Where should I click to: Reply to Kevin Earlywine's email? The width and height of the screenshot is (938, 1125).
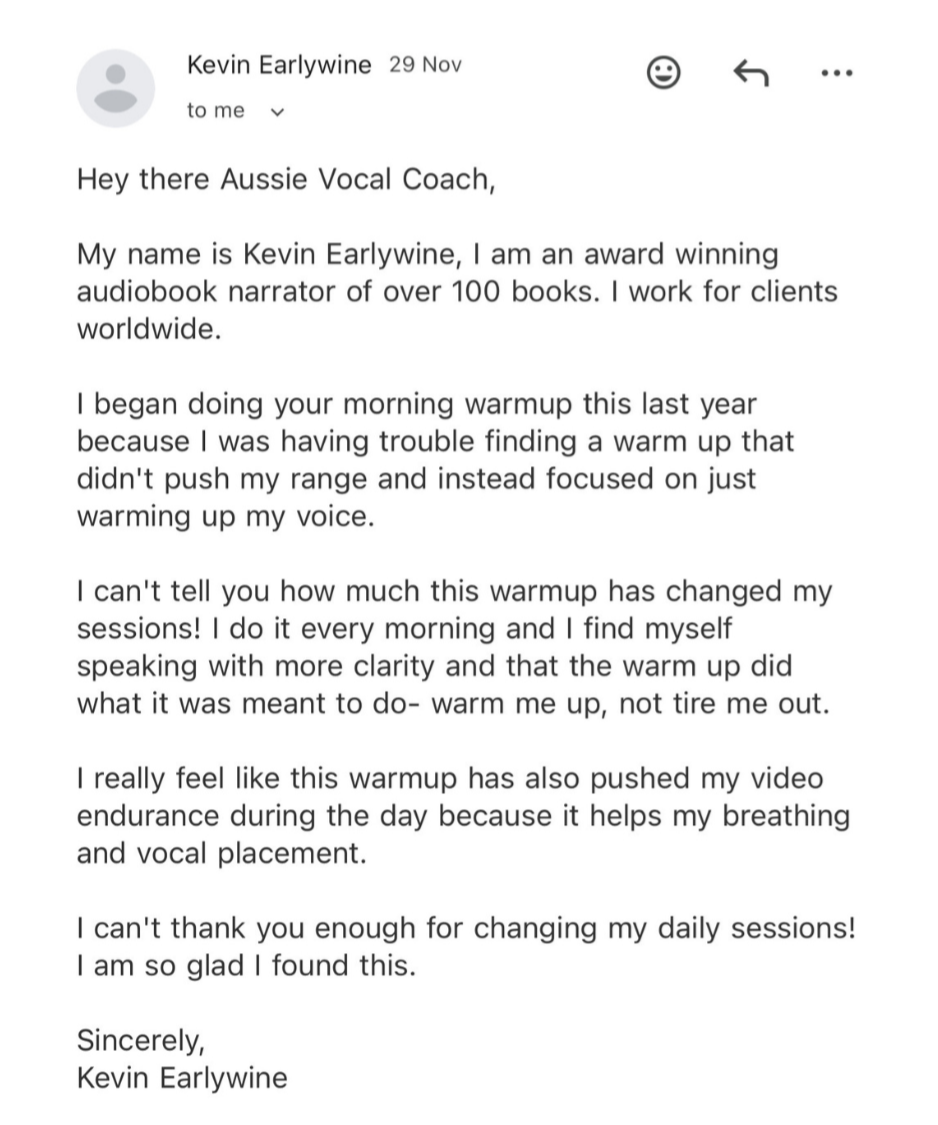click(750, 73)
